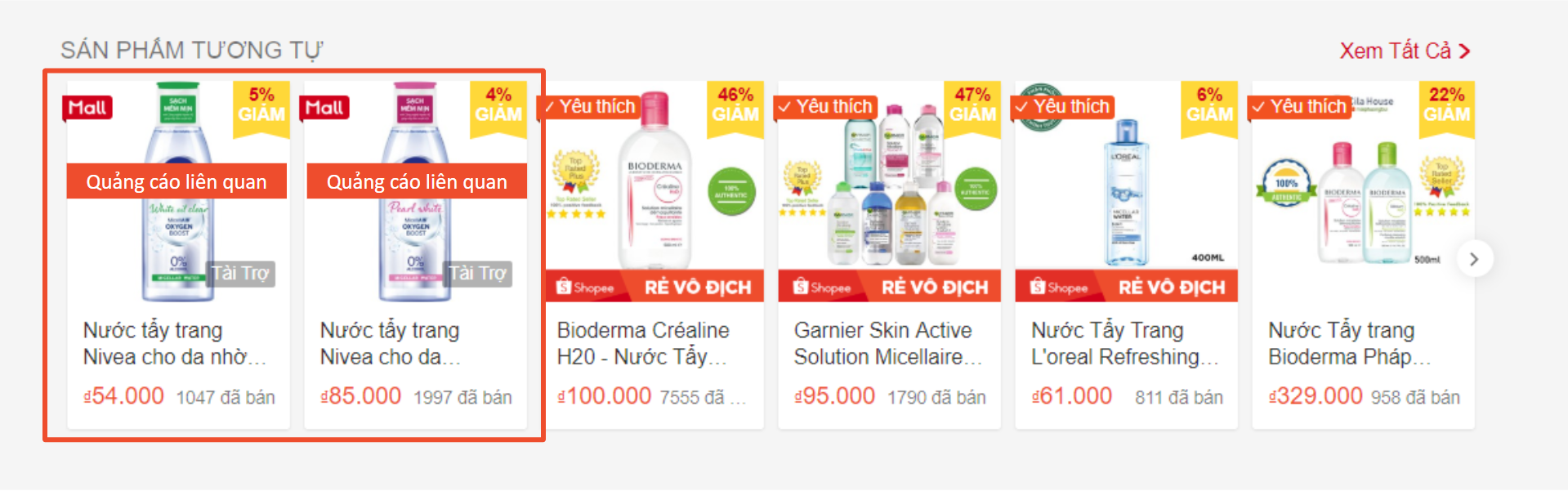Open Garnier Skin Active Solution Micellaire card
The height and width of the screenshot is (491, 1568).
pos(889,343)
